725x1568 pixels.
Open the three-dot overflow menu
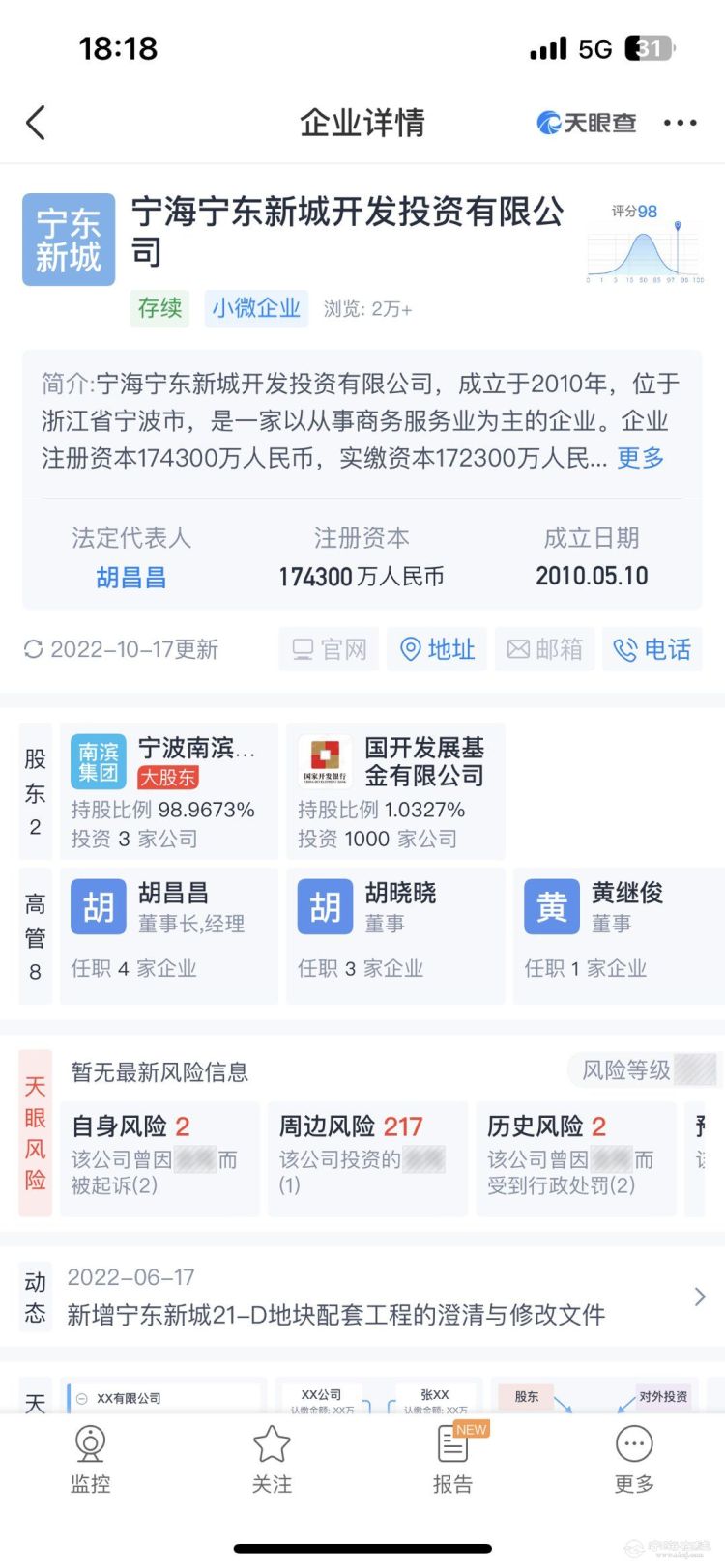[x=680, y=123]
